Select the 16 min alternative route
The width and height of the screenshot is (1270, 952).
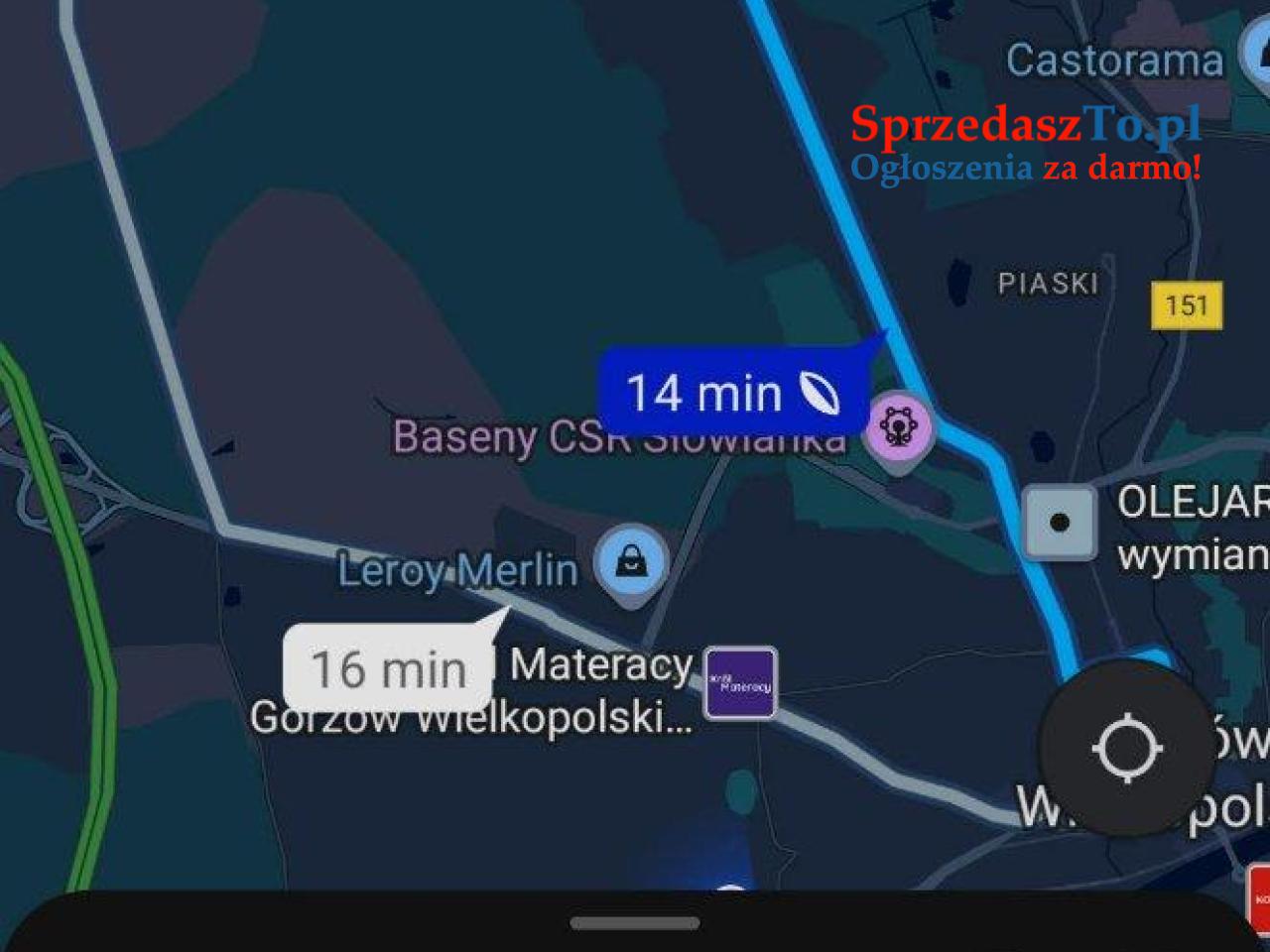(x=389, y=667)
